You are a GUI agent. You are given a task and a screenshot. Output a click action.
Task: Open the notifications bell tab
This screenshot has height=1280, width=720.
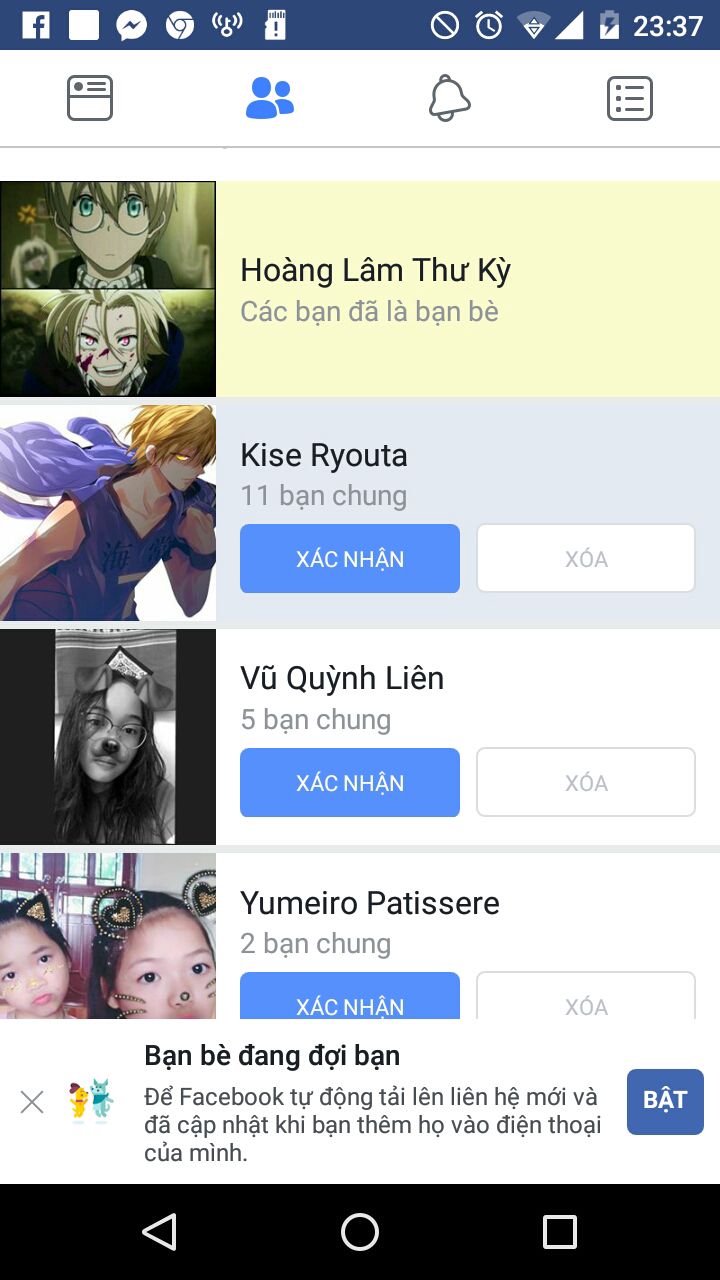tap(450, 99)
